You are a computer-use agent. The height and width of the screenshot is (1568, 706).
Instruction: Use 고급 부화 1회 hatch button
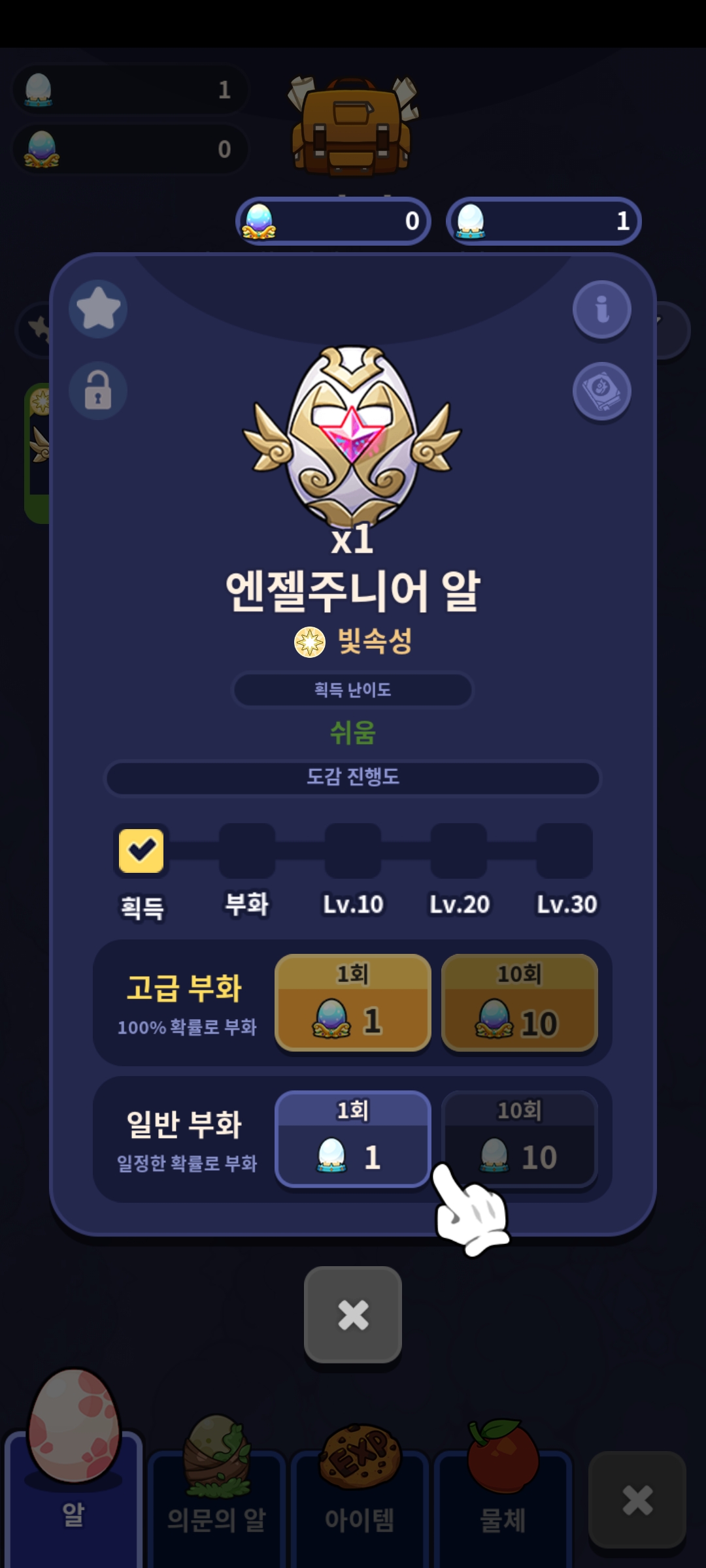353,1002
